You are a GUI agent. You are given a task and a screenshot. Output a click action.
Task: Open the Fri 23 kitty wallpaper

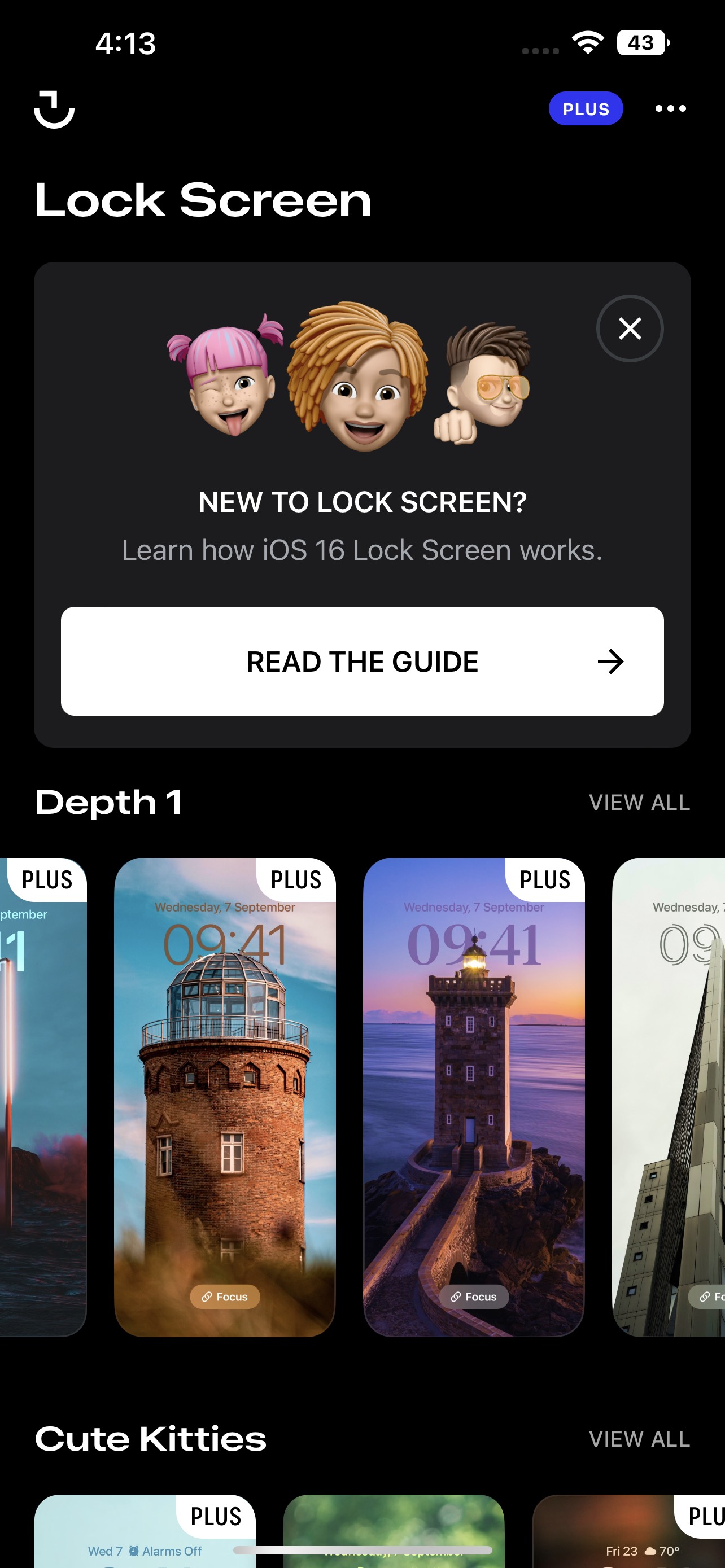coord(629,1531)
